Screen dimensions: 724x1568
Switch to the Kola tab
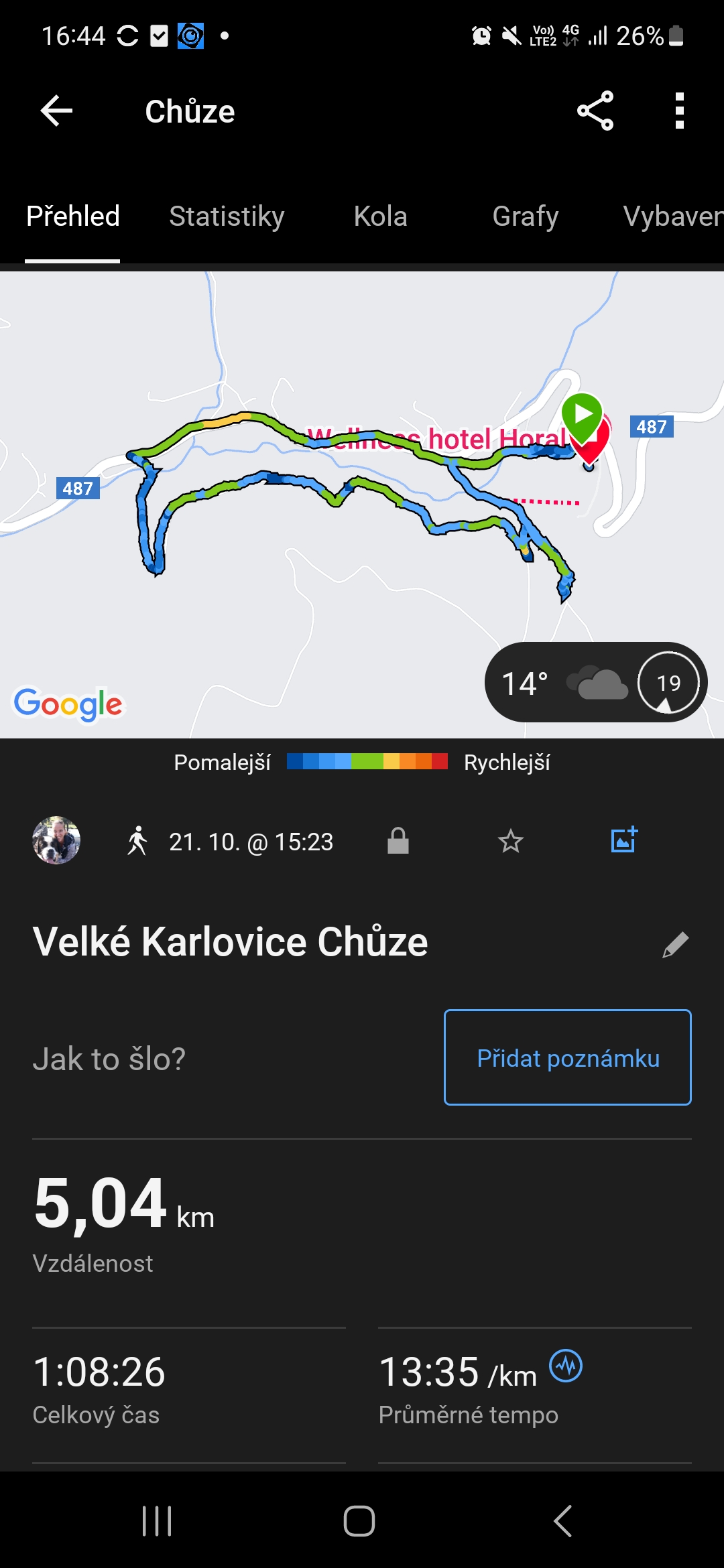click(x=380, y=216)
